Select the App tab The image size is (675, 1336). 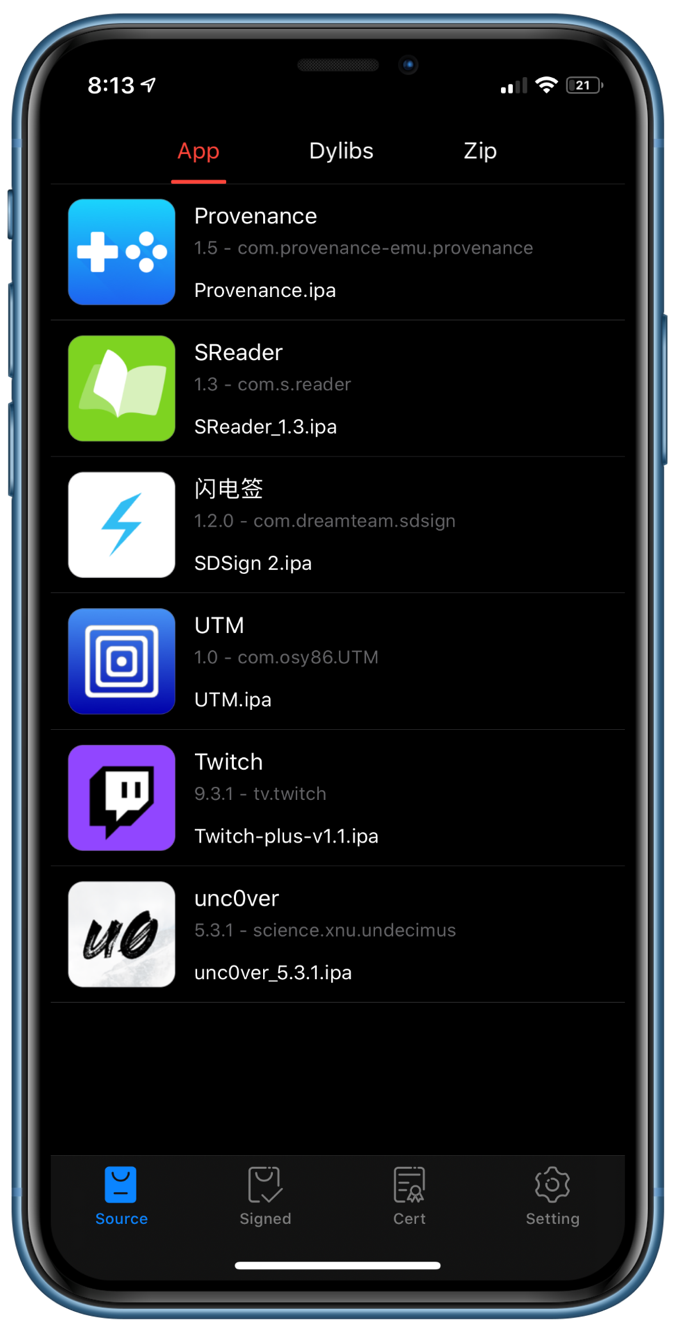coord(198,151)
